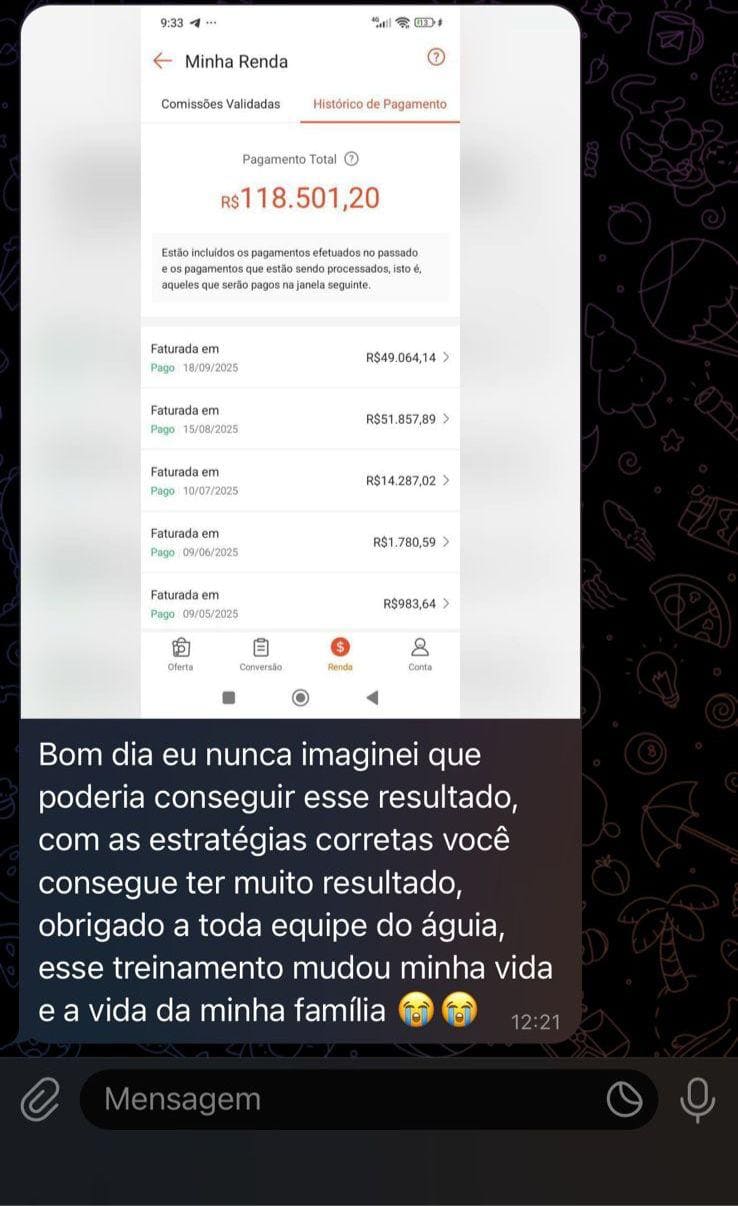The height and width of the screenshot is (1206, 738).
Task: Tap the help question mark beside Minha Renda
Action: 436,58
